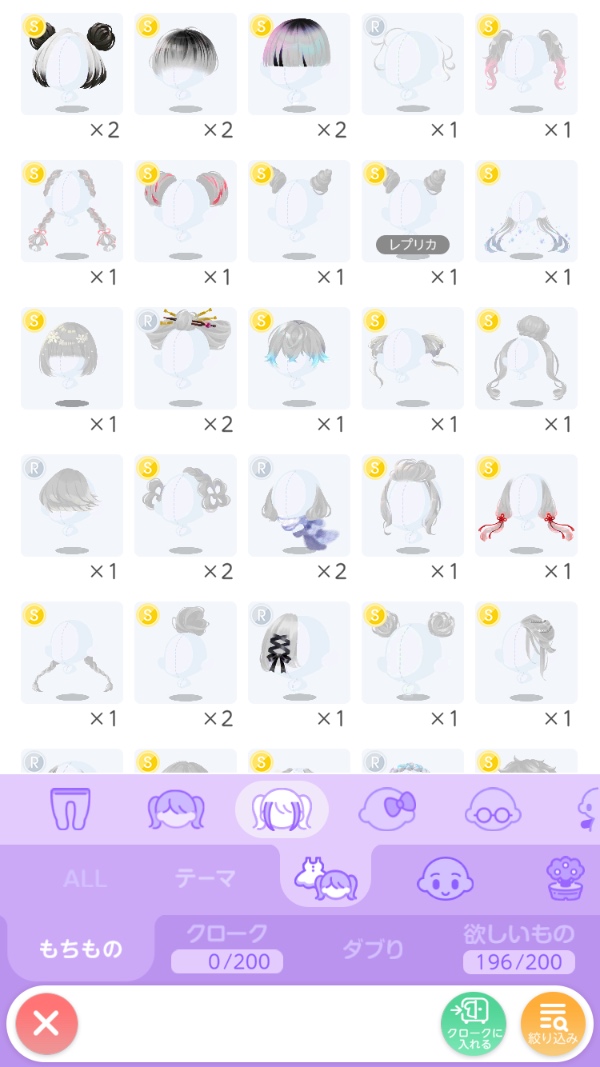This screenshot has width=600, height=1067.
Task: Close the item panel with red X
Action: point(46,1022)
